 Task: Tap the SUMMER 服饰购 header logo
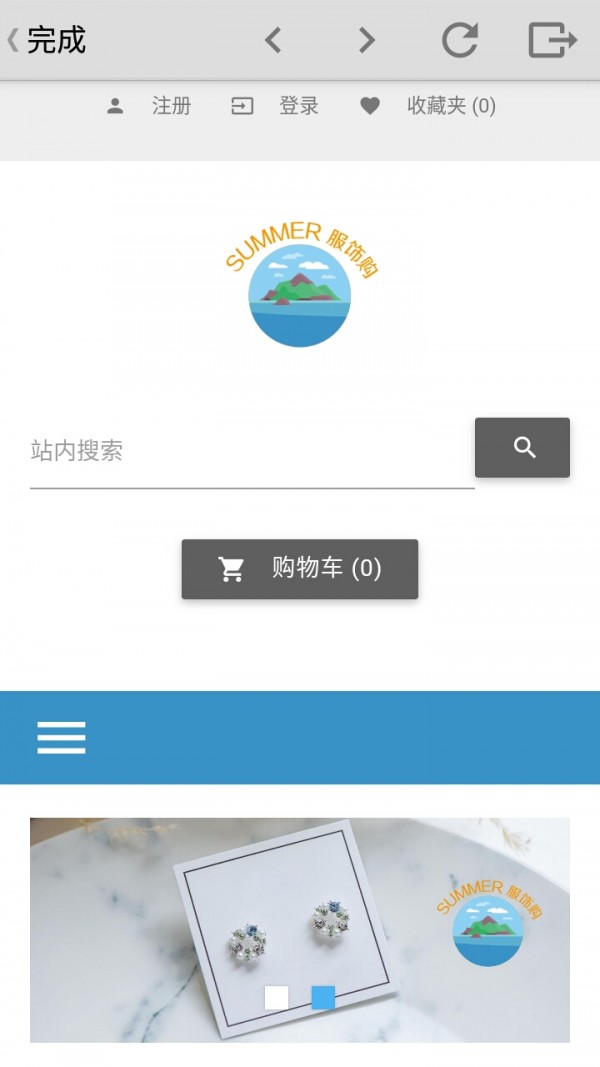[x=300, y=286]
